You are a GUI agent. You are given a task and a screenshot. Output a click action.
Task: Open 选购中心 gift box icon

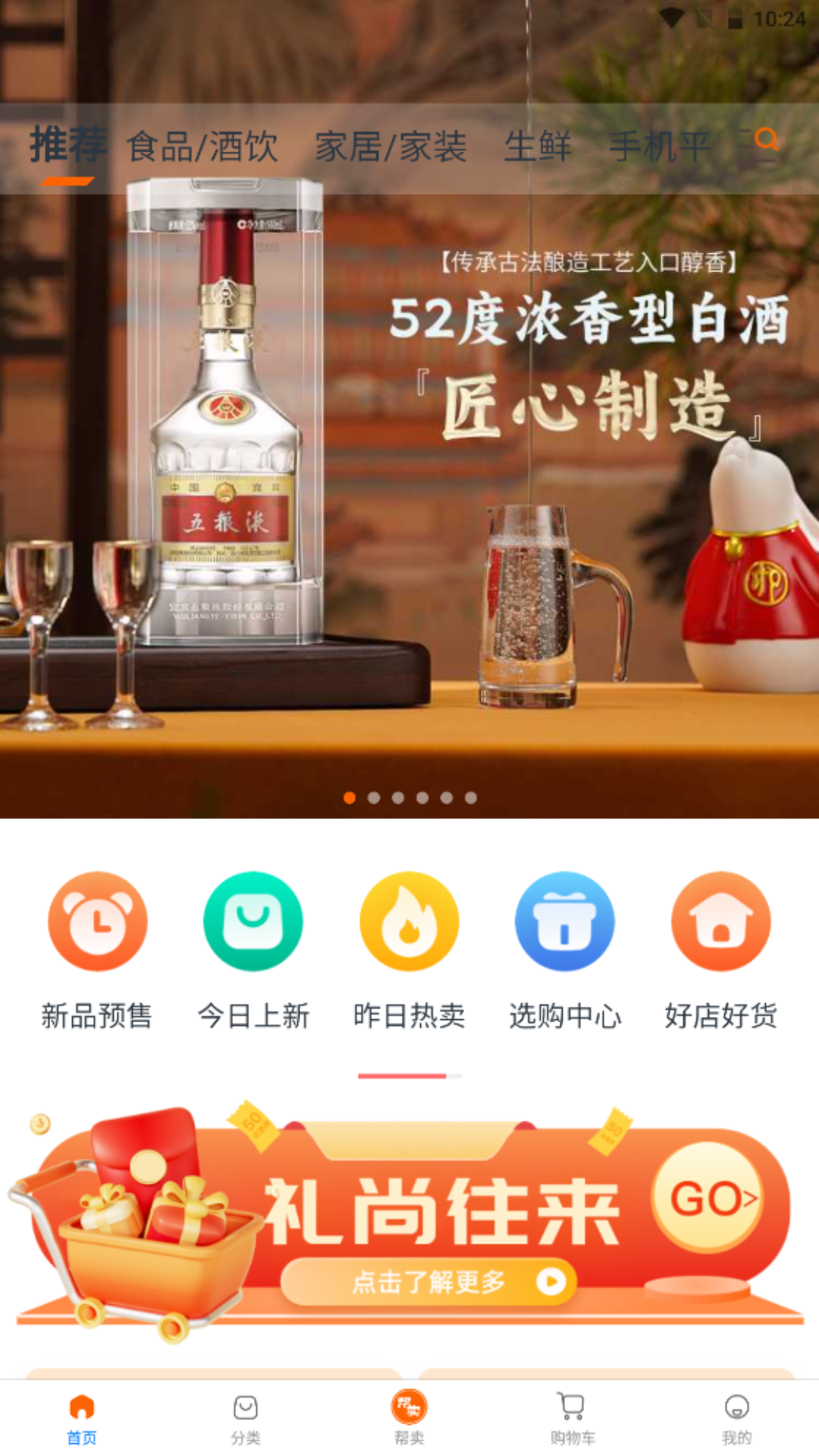tap(564, 921)
